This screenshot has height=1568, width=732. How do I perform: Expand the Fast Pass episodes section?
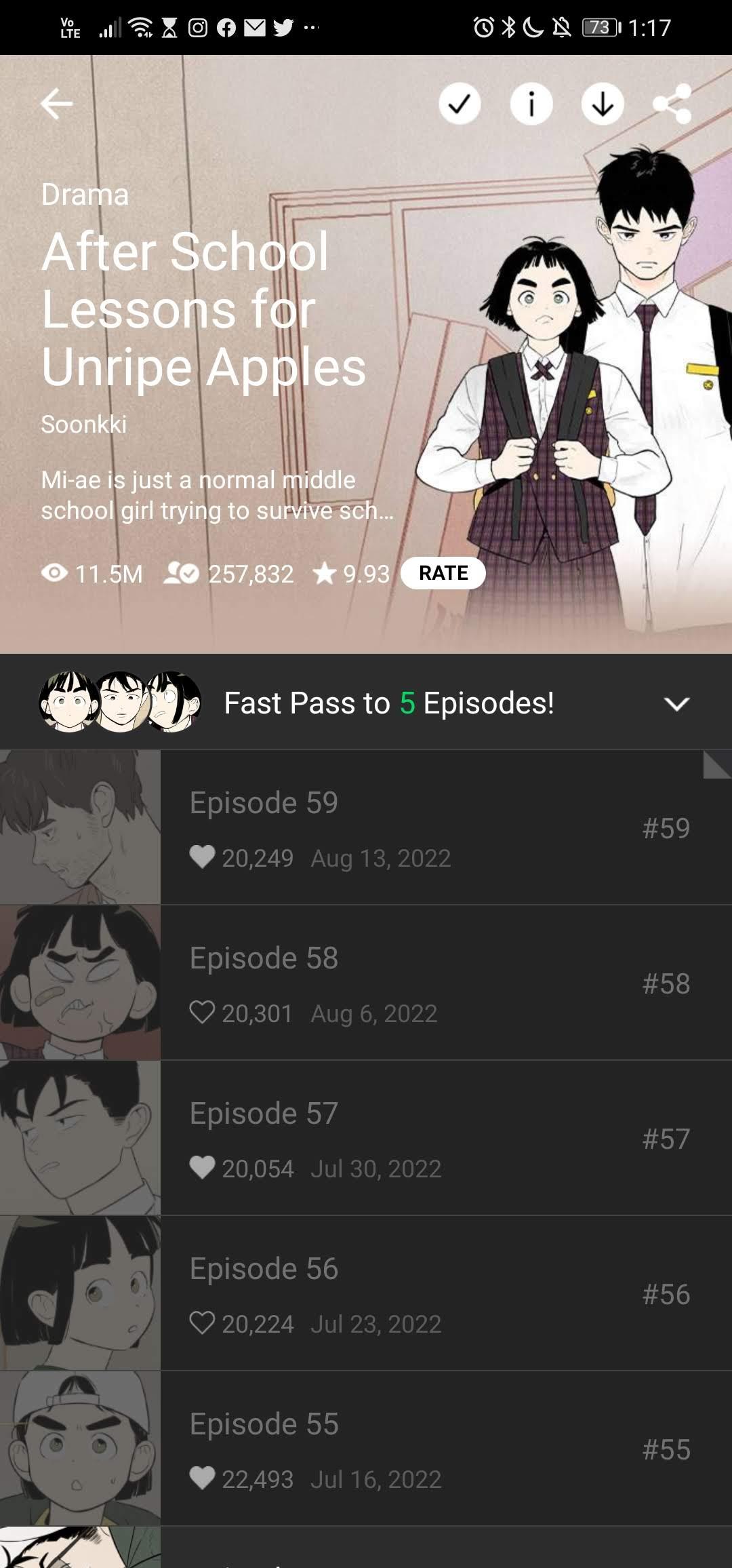point(676,704)
